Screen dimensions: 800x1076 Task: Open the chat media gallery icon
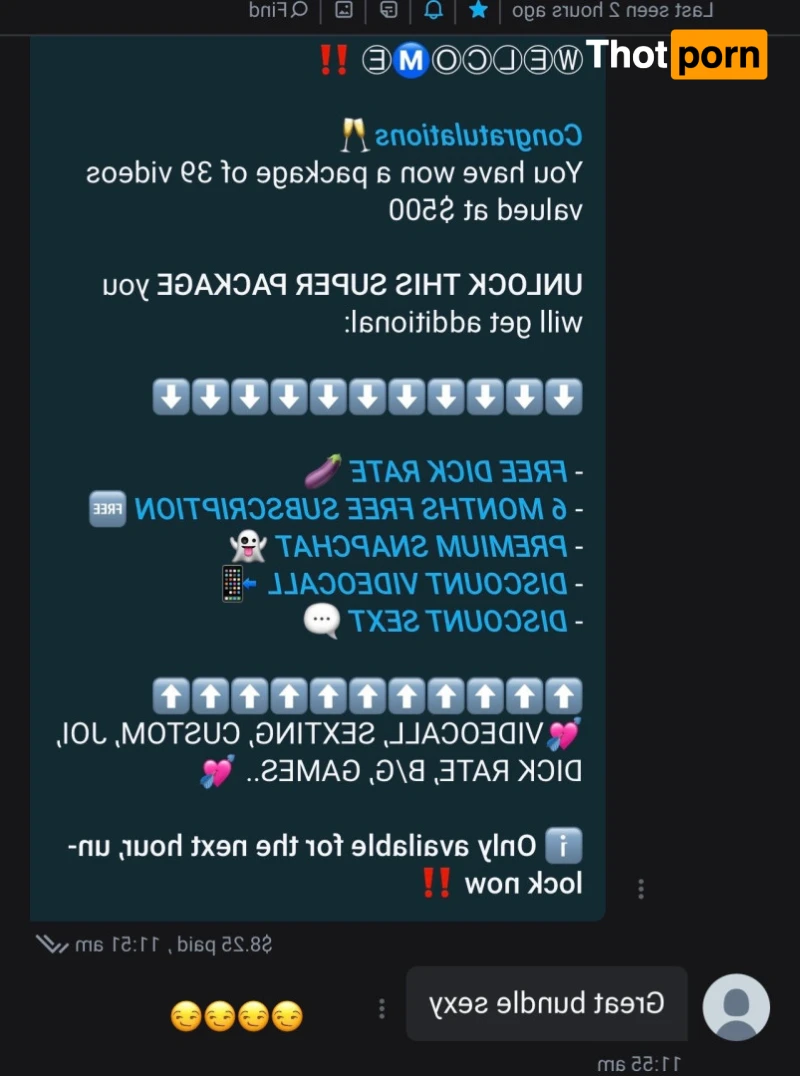(x=344, y=11)
